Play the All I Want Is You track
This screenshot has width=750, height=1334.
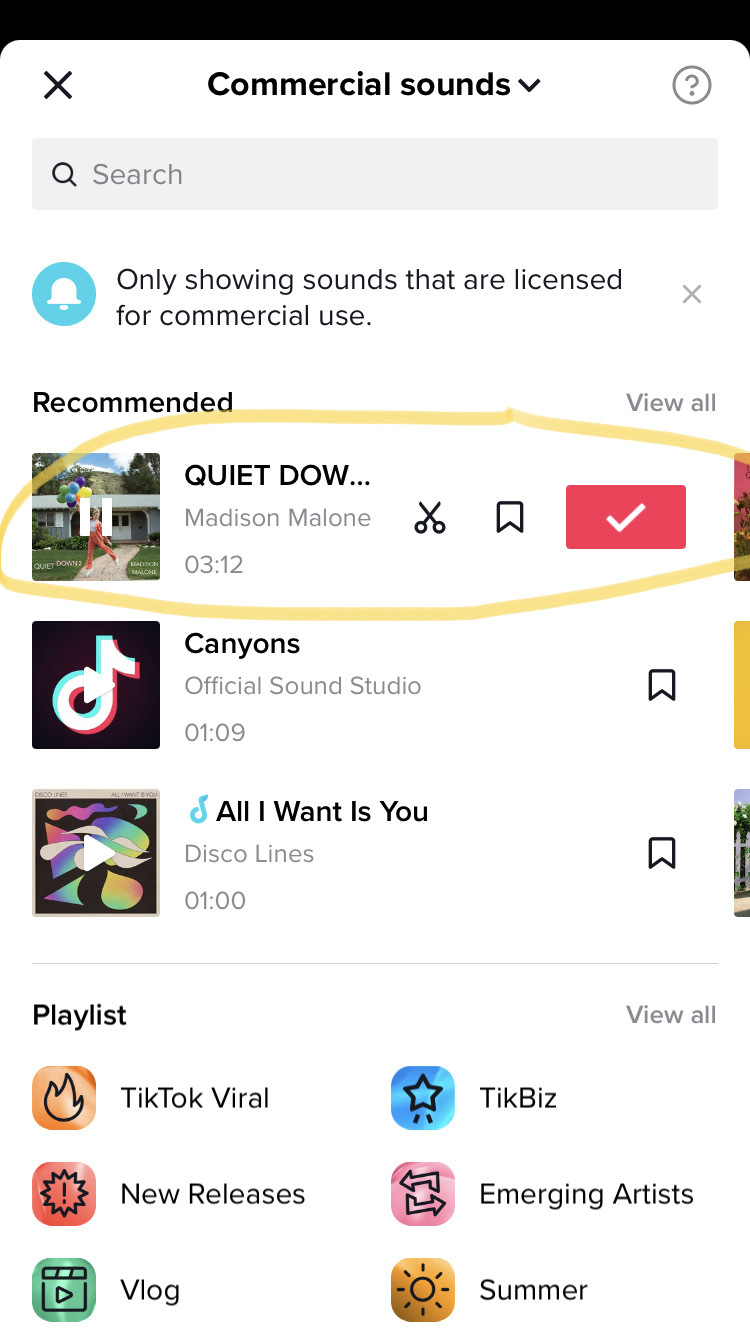[x=95, y=853]
